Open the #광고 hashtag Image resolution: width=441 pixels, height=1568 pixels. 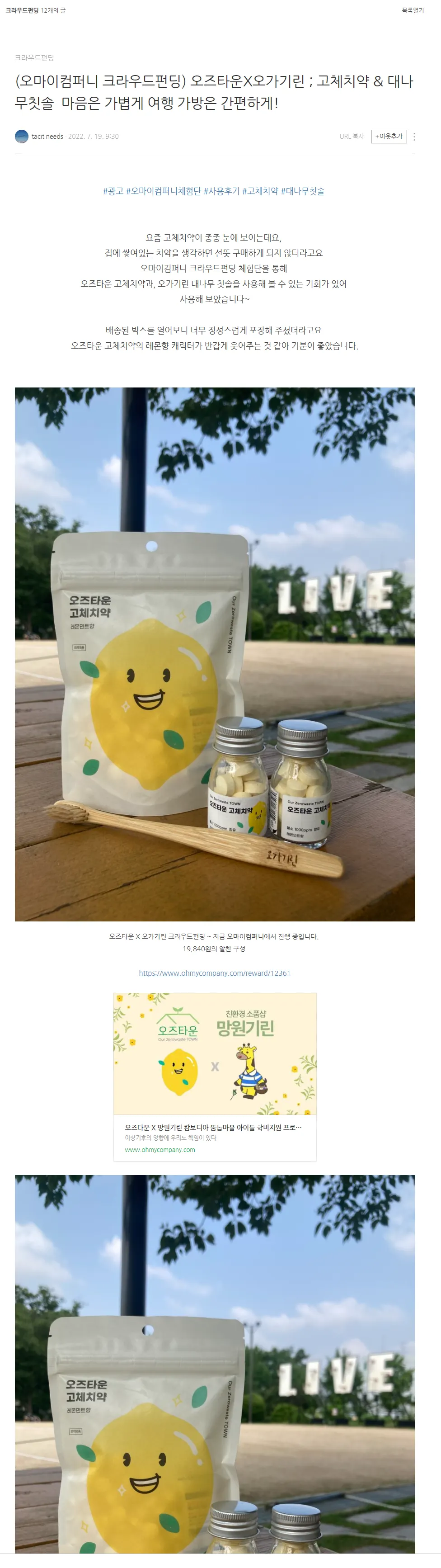pyautogui.click(x=113, y=191)
